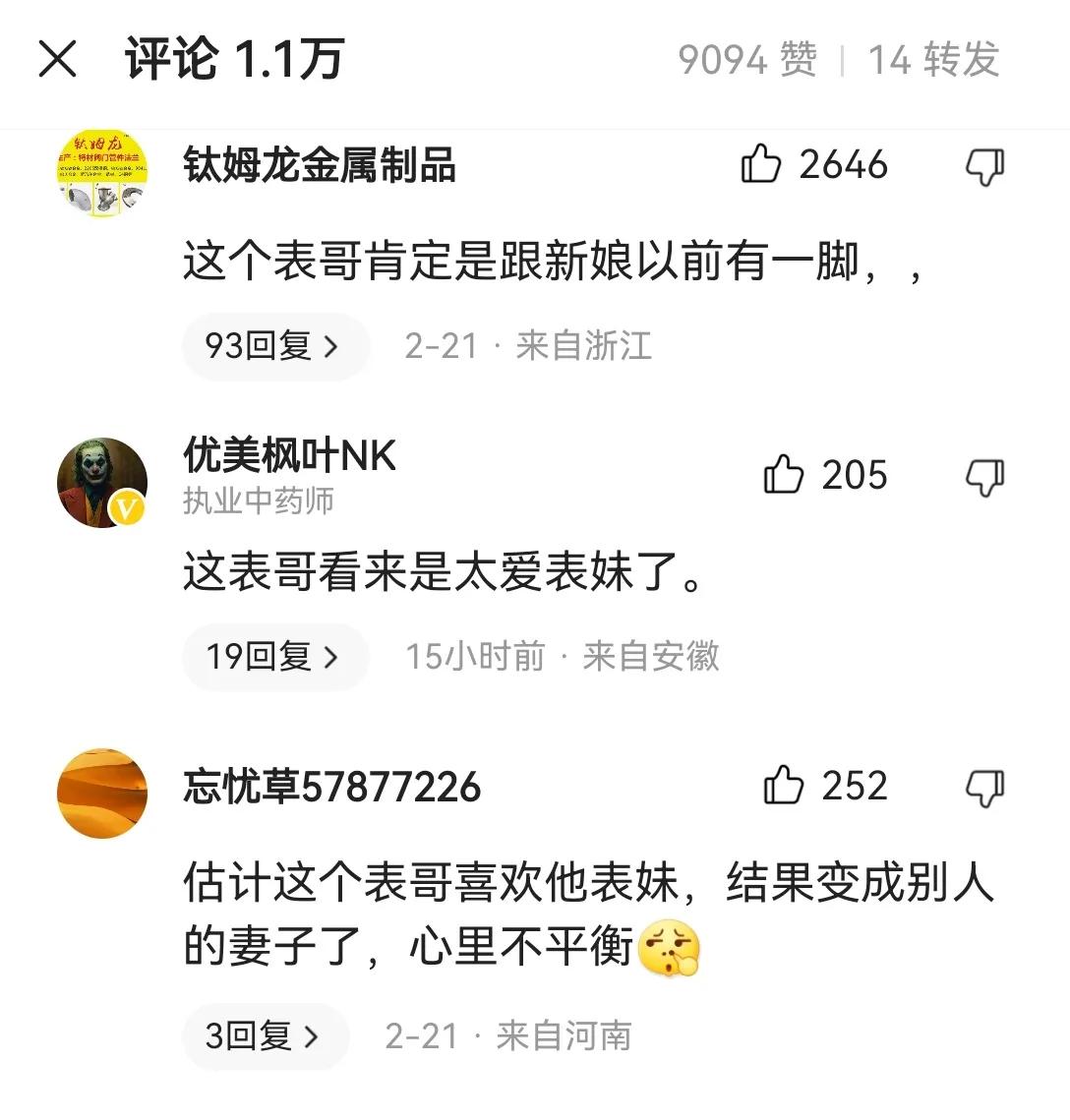
Task: Expand the 93回复 reply thread
Action: (274, 346)
